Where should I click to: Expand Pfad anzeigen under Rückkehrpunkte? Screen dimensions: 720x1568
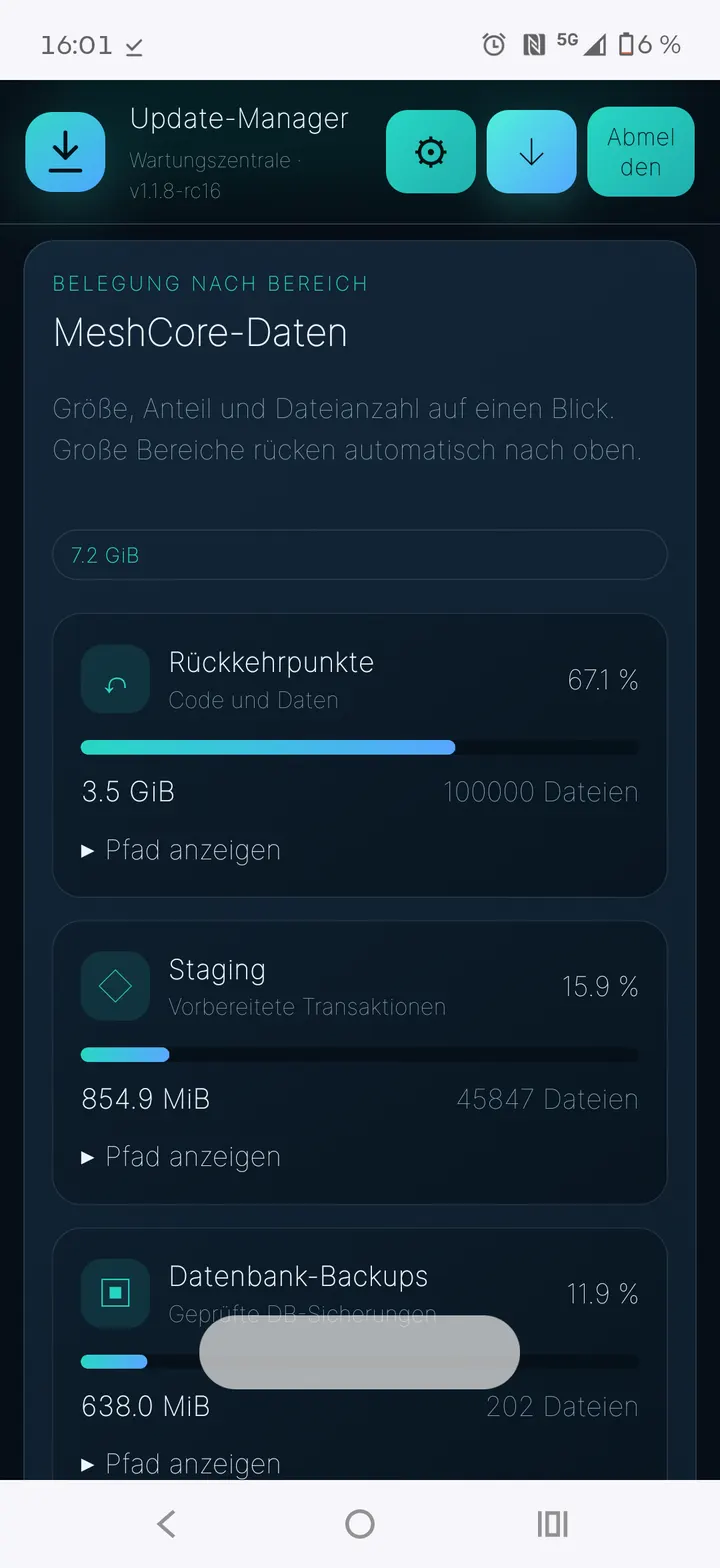pyautogui.click(x=181, y=850)
